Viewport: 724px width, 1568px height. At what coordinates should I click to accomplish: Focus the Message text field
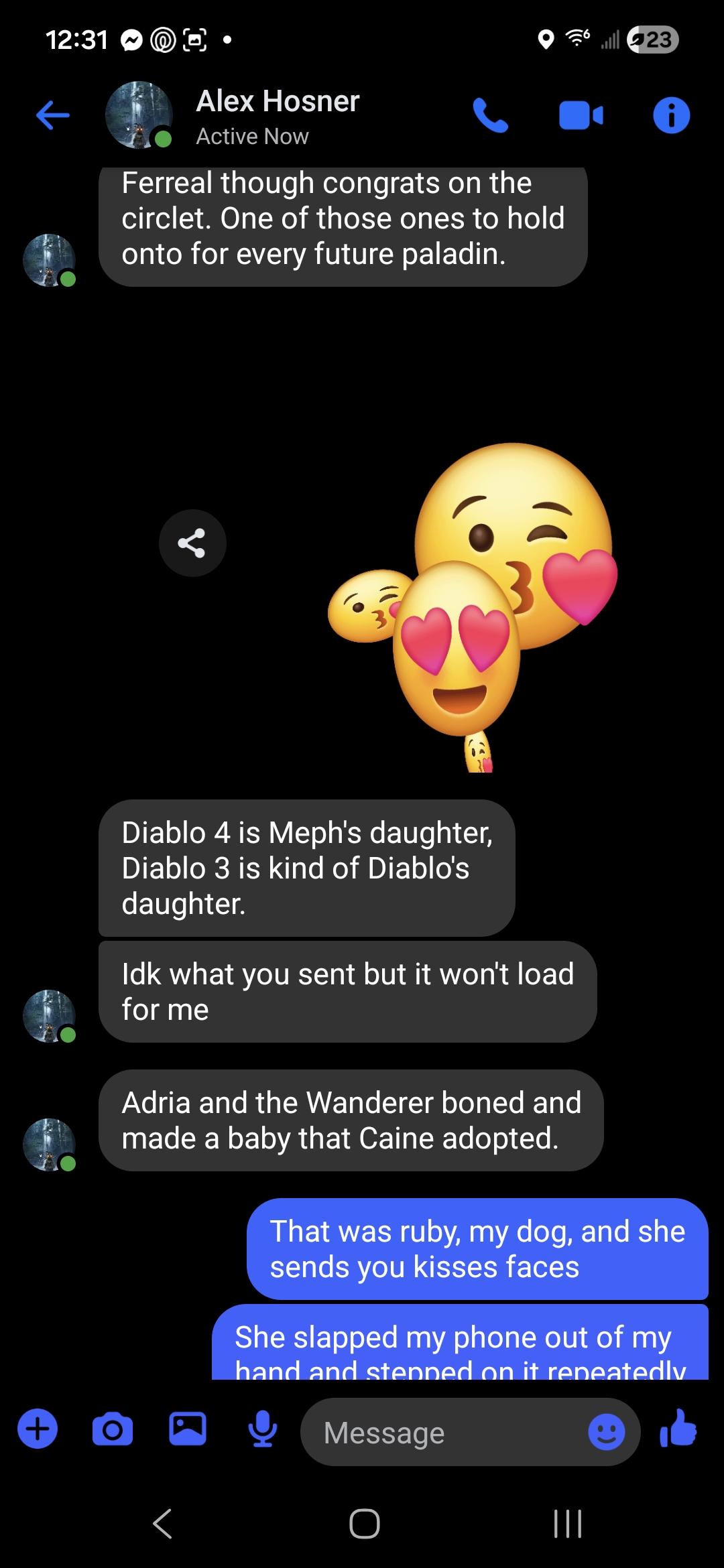coord(442,1433)
